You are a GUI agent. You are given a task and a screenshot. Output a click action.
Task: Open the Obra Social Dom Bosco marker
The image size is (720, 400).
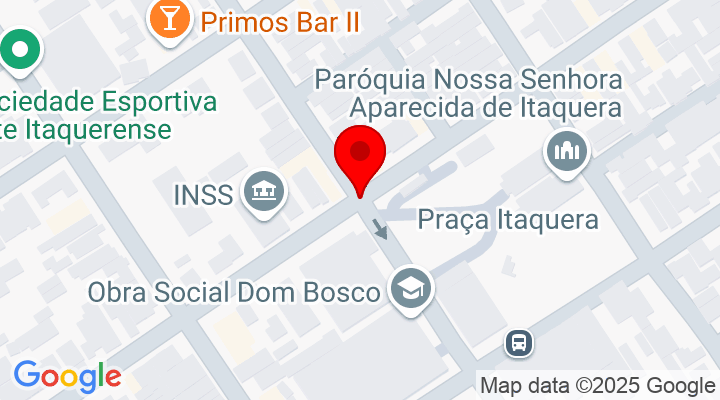click(x=408, y=289)
